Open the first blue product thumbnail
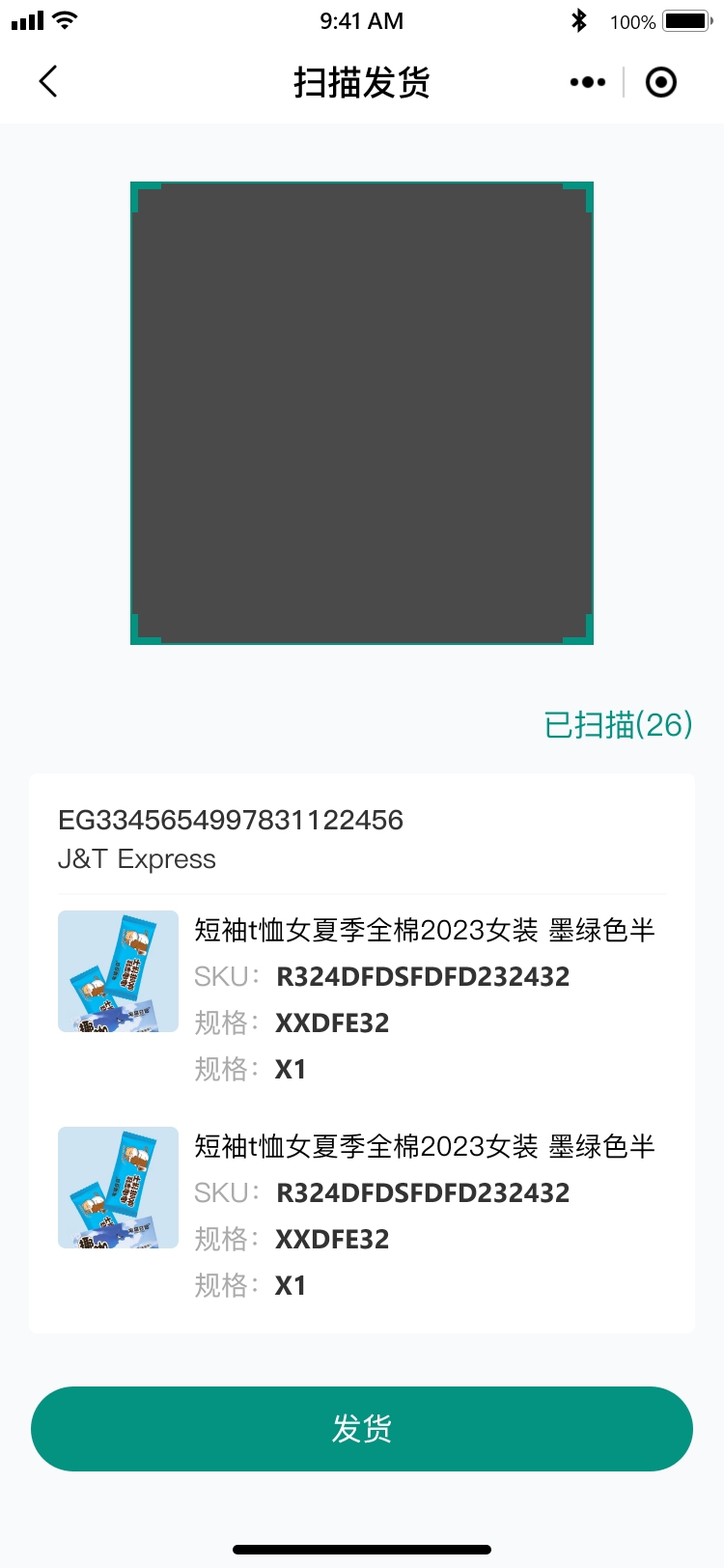The image size is (724, 1568). [x=118, y=971]
